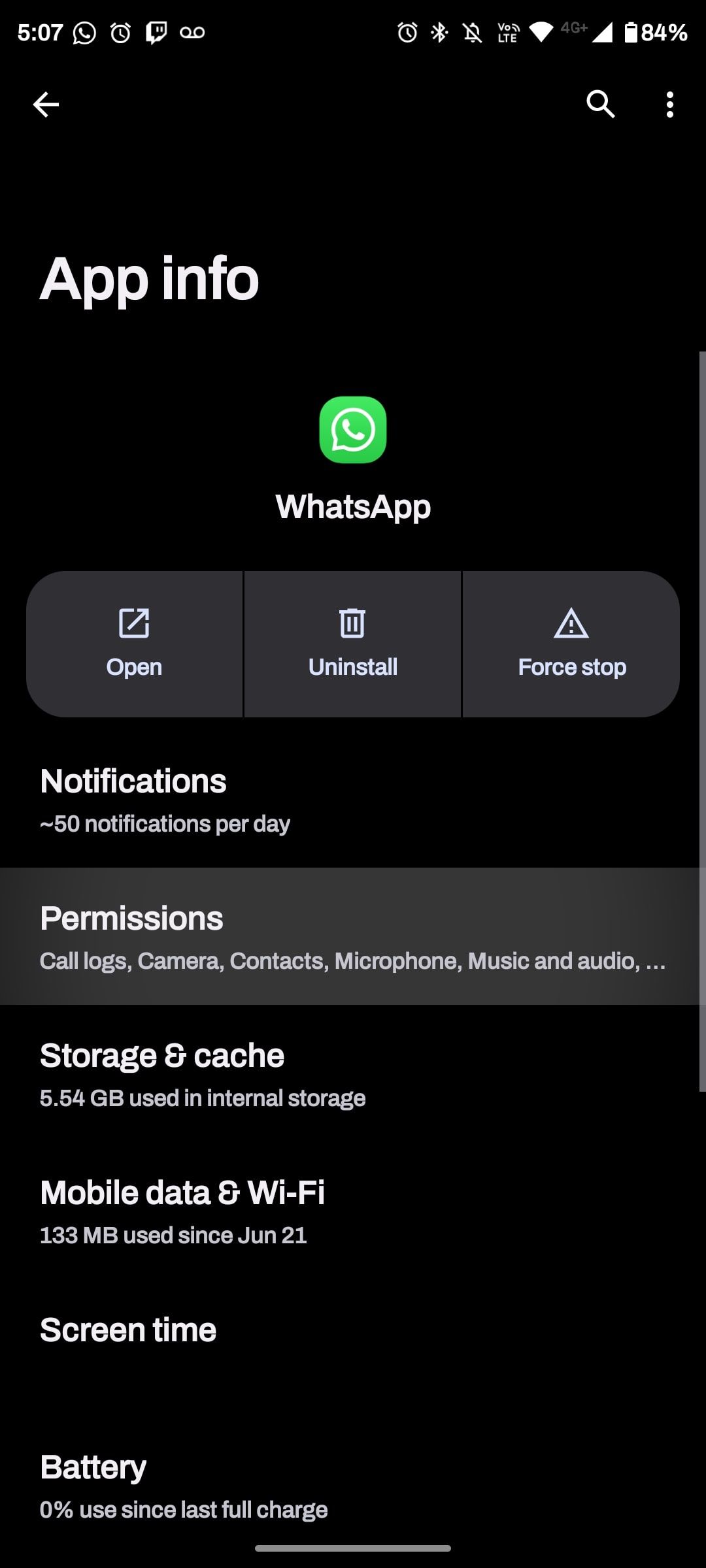This screenshot has width=706, height=1568.
Task: Tap the Bluetooth icon in the status bar
Action: 438,31
